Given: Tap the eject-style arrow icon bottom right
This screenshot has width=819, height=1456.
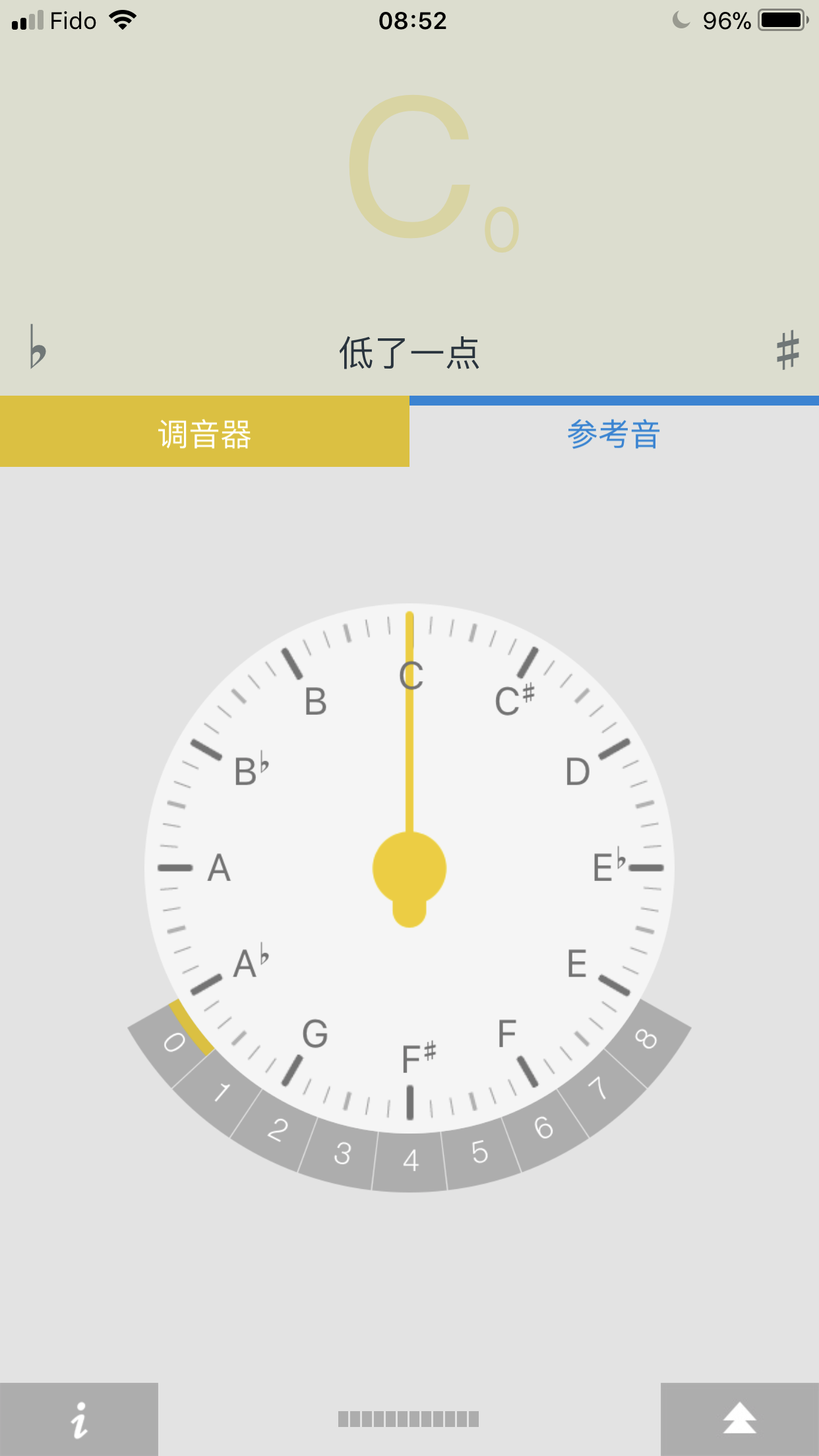Looking at the screenshot, I should pyautogui.click(x=740, y=1418).
